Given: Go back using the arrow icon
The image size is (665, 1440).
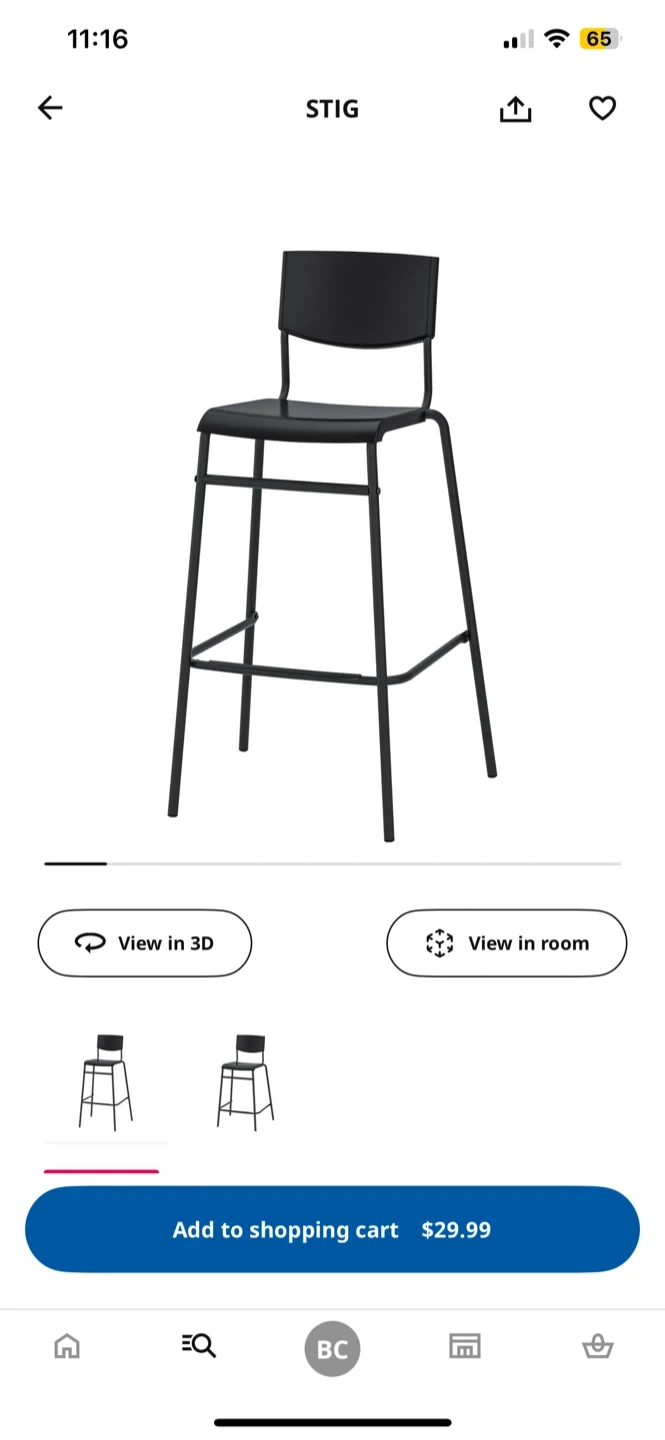Looking at the screenshot, I should [x=50, y=108].
